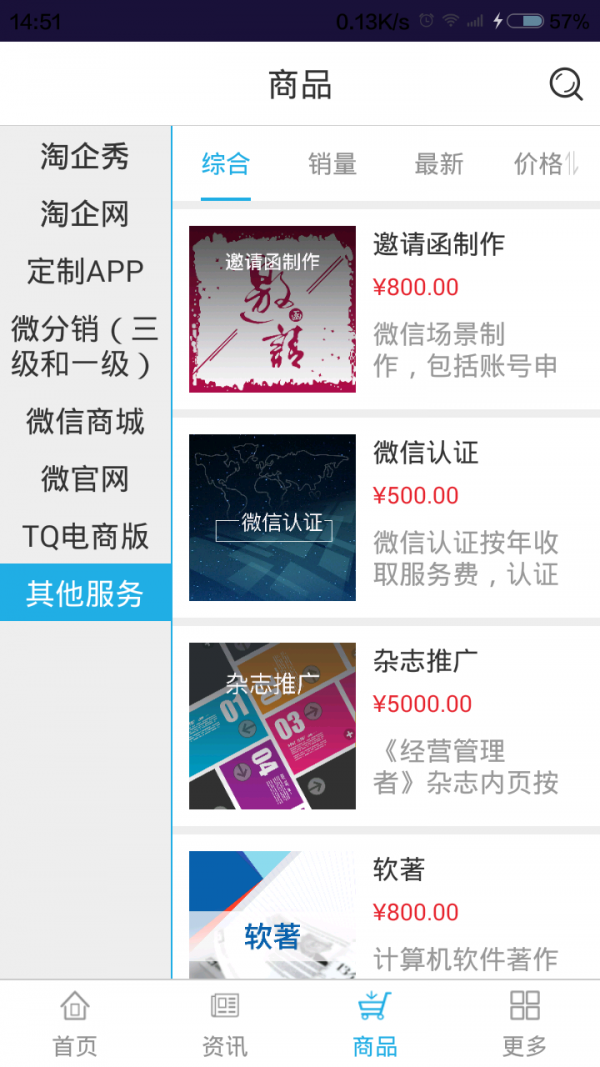Open the TQ电商版 category
600x1067 pixels.
(85, 537)
